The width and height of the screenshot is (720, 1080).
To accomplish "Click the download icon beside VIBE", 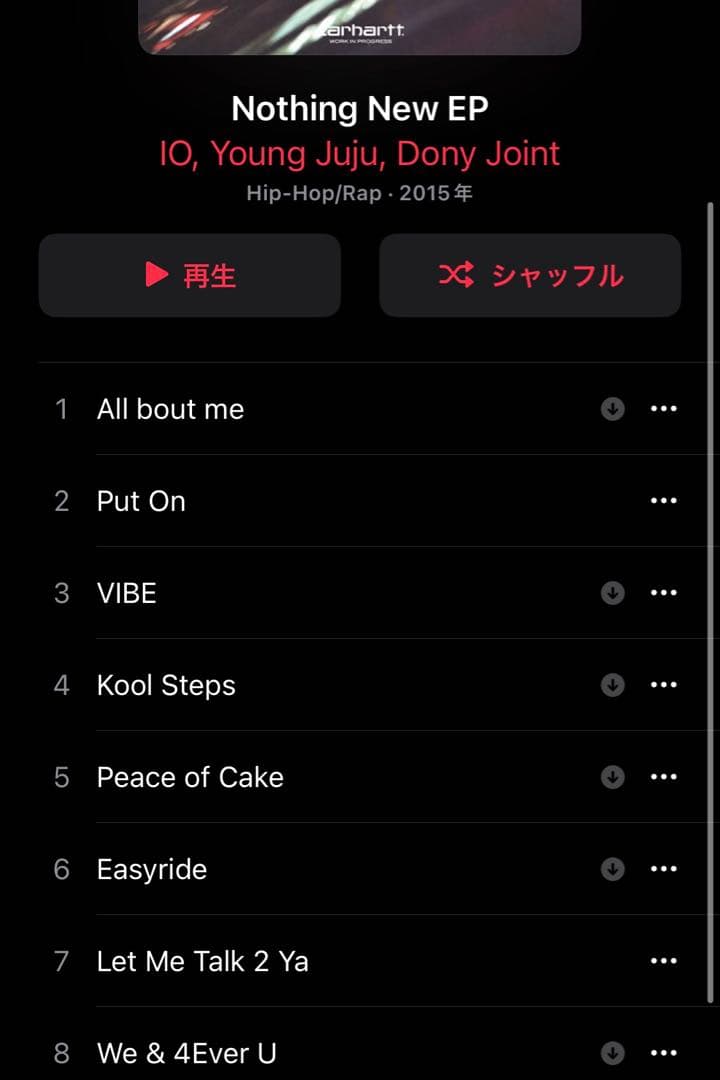I will [613, 592].
